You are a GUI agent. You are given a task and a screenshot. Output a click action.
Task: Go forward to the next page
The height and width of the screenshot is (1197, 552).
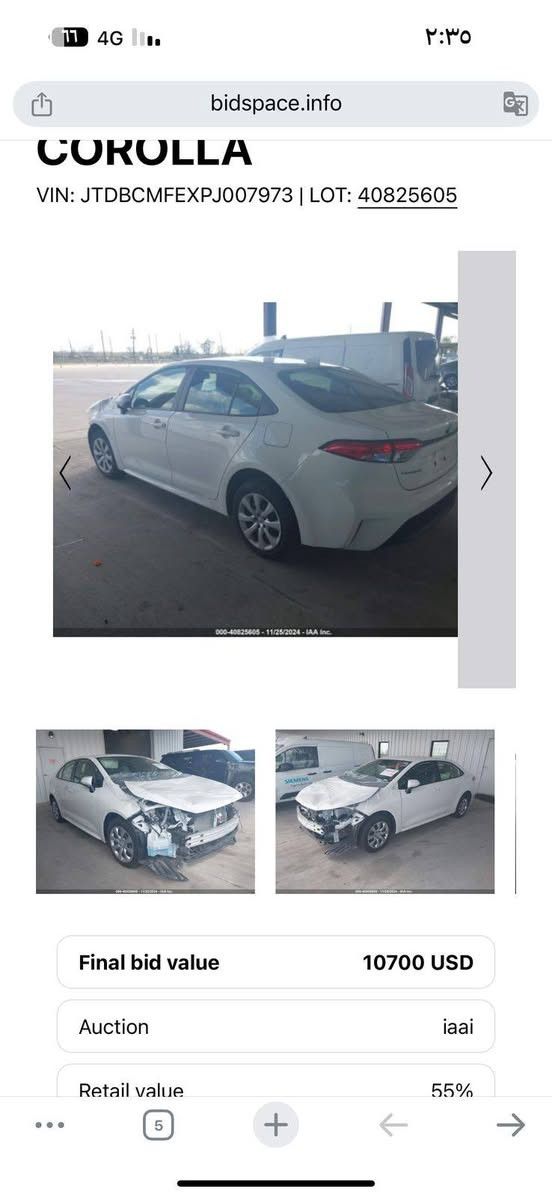click(511, 1124)
